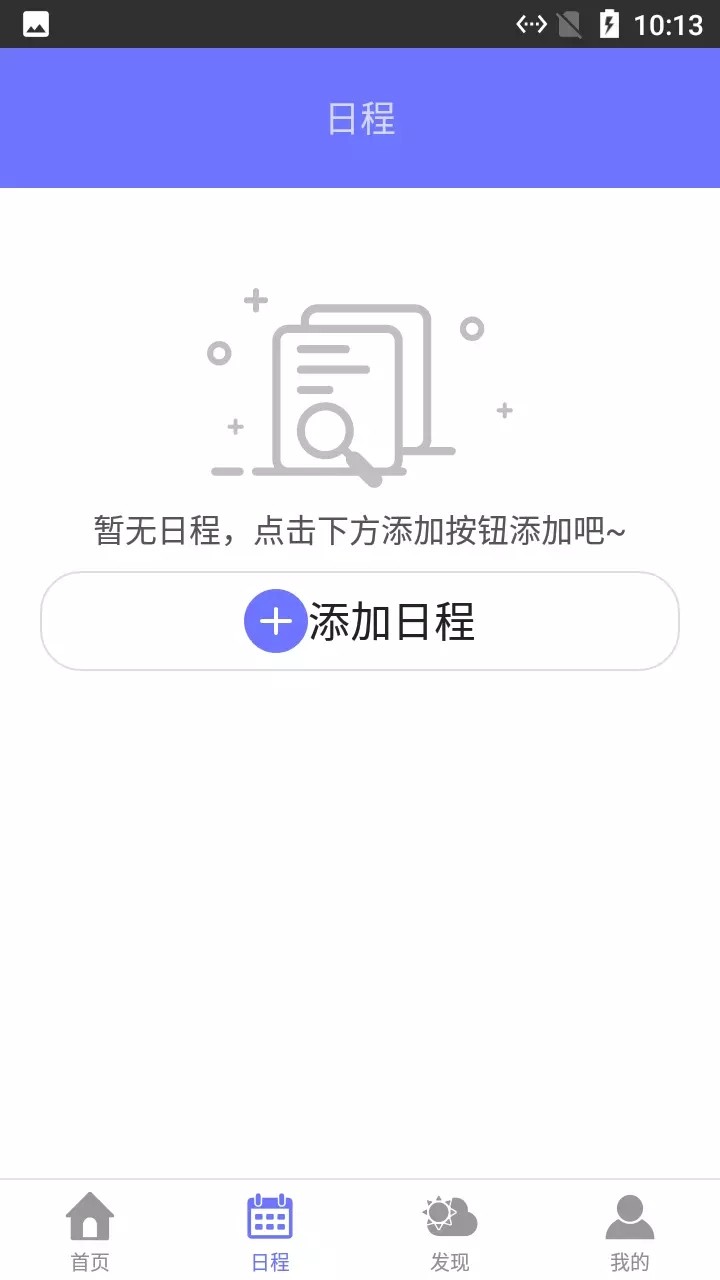Image resolution: width=720 pixels, height=1280 pixels.
Task: Open the 发现 weather discovery icon
Action: pyautogui.click(x=450, y=1215)
